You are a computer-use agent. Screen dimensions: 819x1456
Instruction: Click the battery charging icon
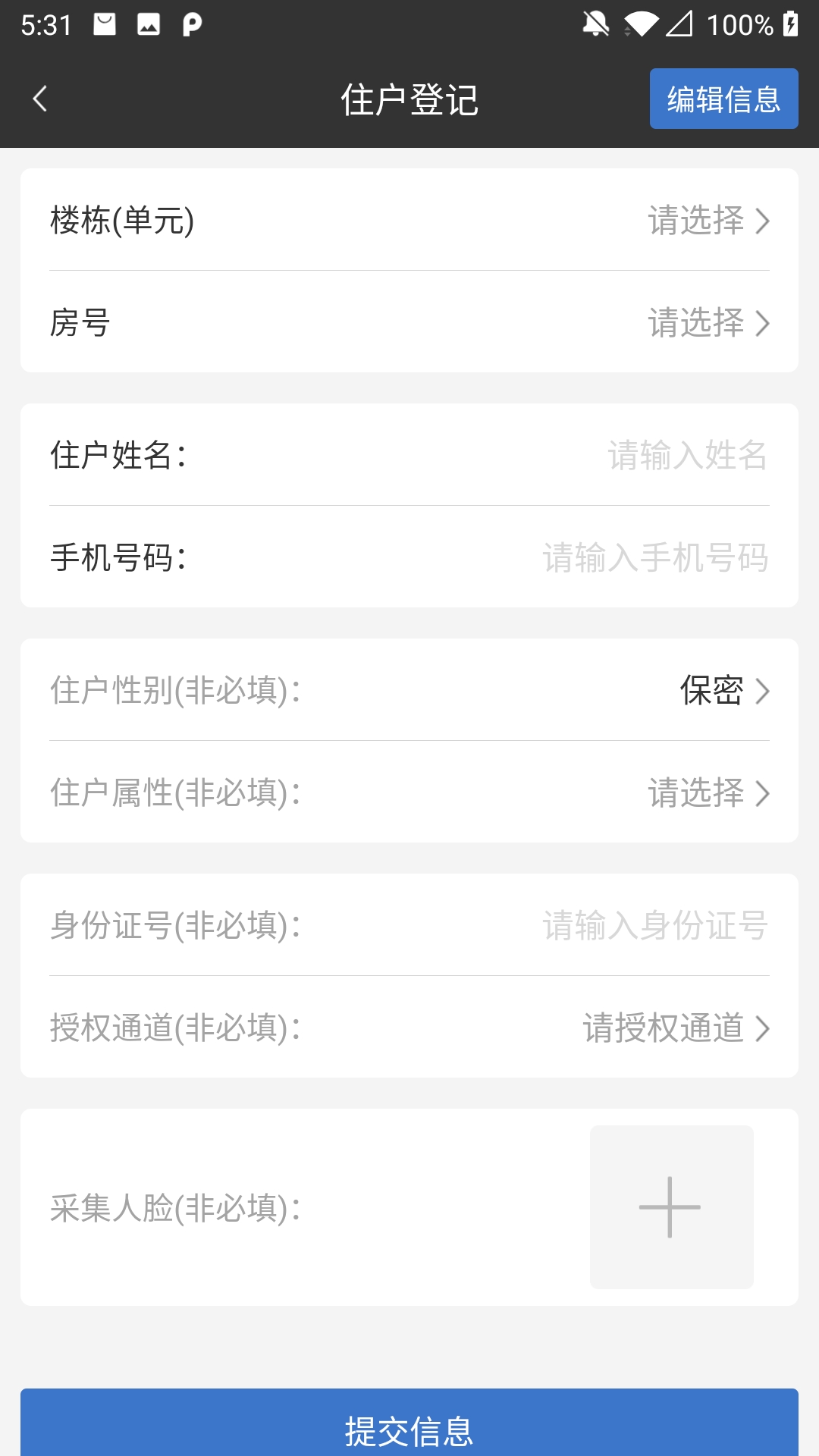790,24
